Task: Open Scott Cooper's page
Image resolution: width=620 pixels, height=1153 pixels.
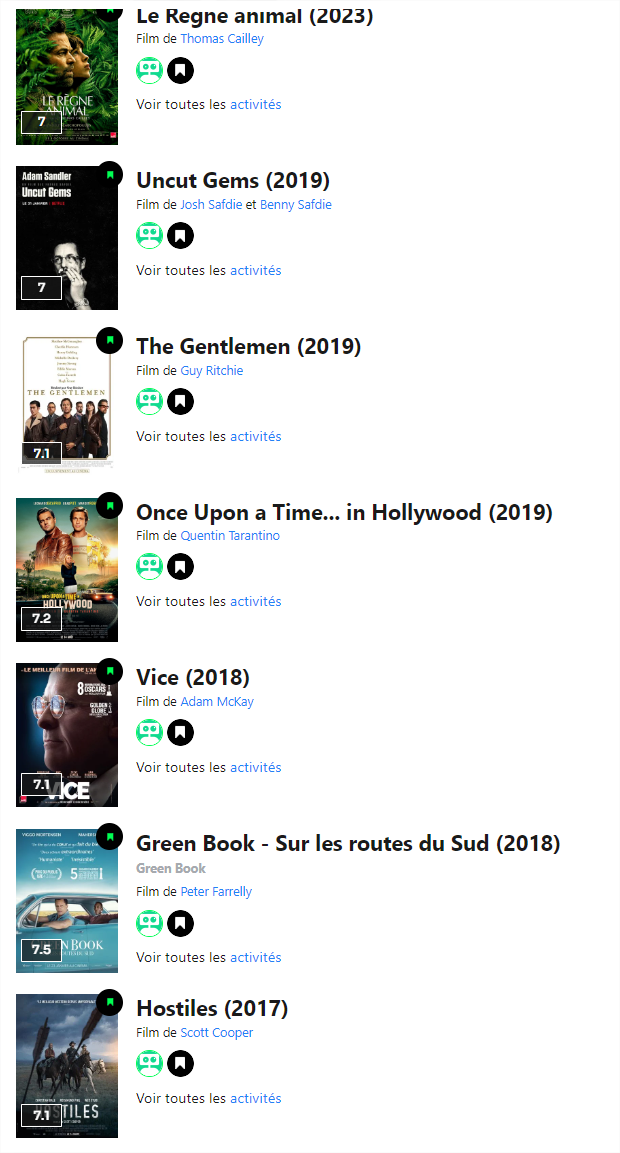Action: click(217, 1032)
